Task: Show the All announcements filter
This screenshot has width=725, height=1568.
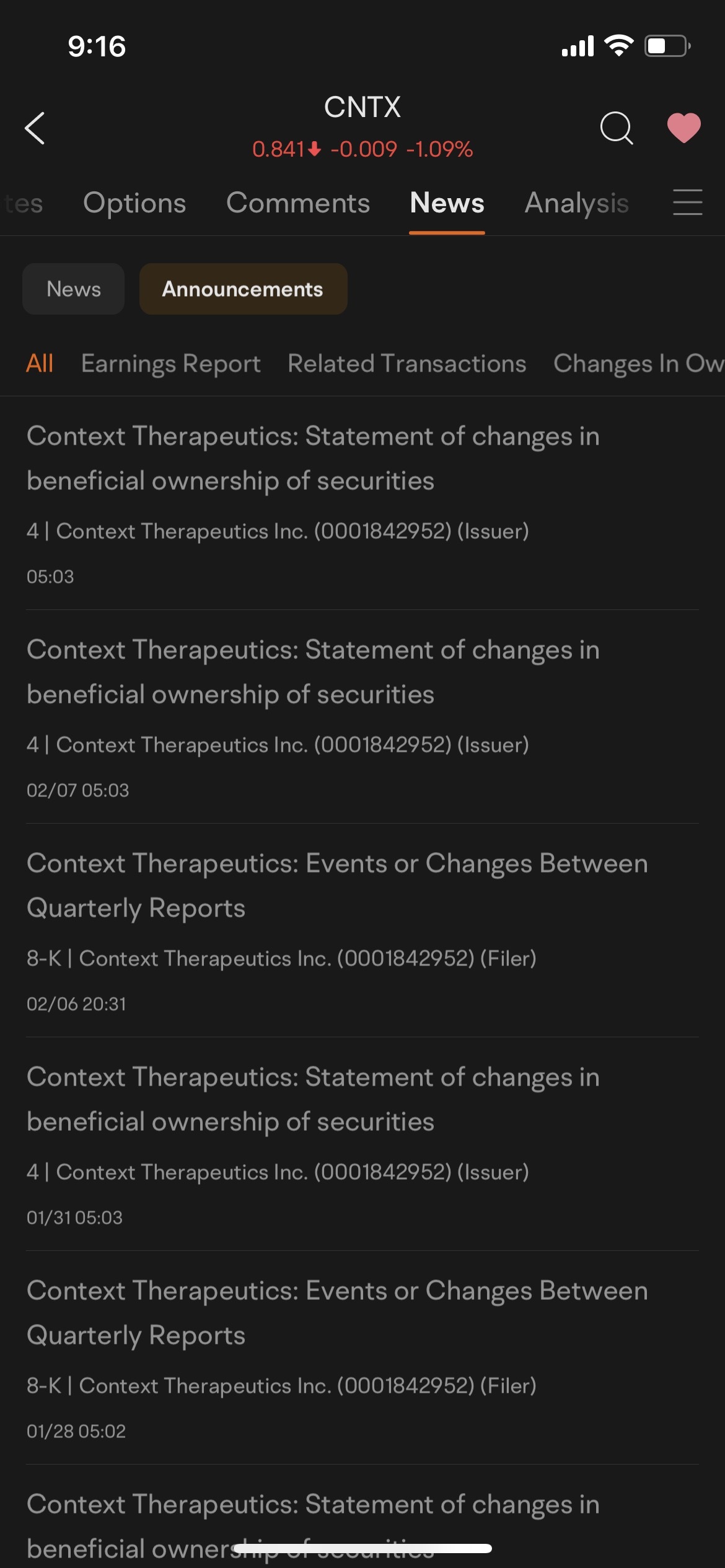Action: pyautogui.click(x=40, y=364)
